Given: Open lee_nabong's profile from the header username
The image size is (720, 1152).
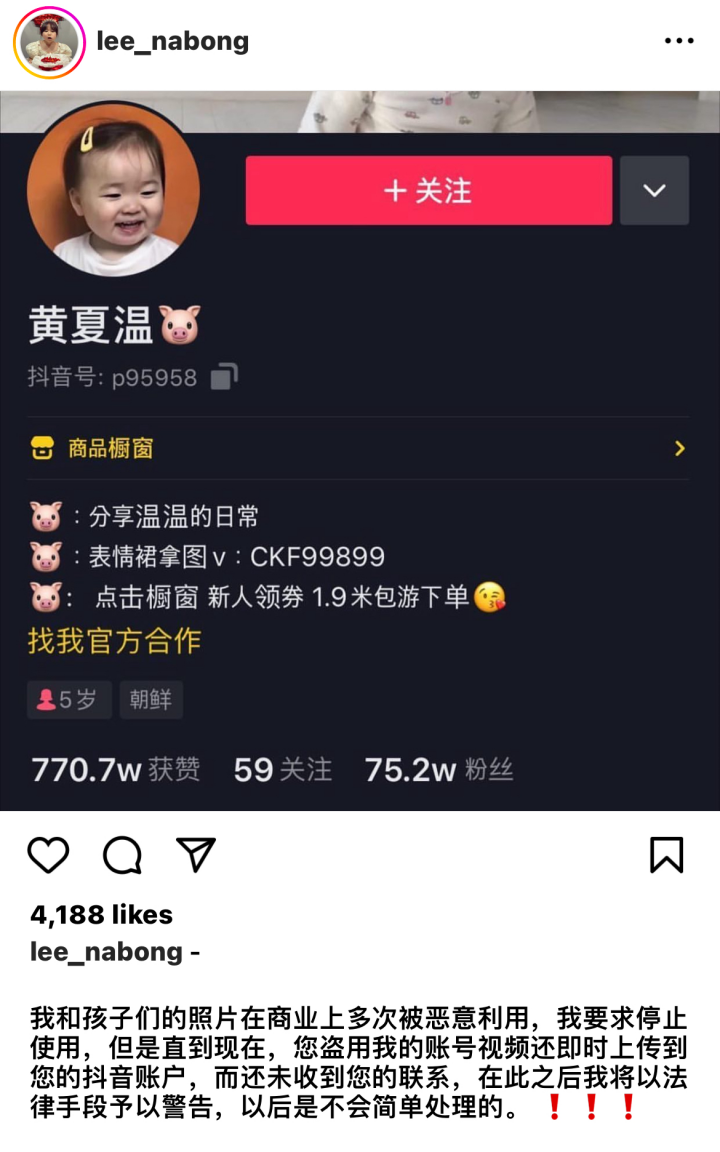Looking at the screenshot, I should [172, 42].
